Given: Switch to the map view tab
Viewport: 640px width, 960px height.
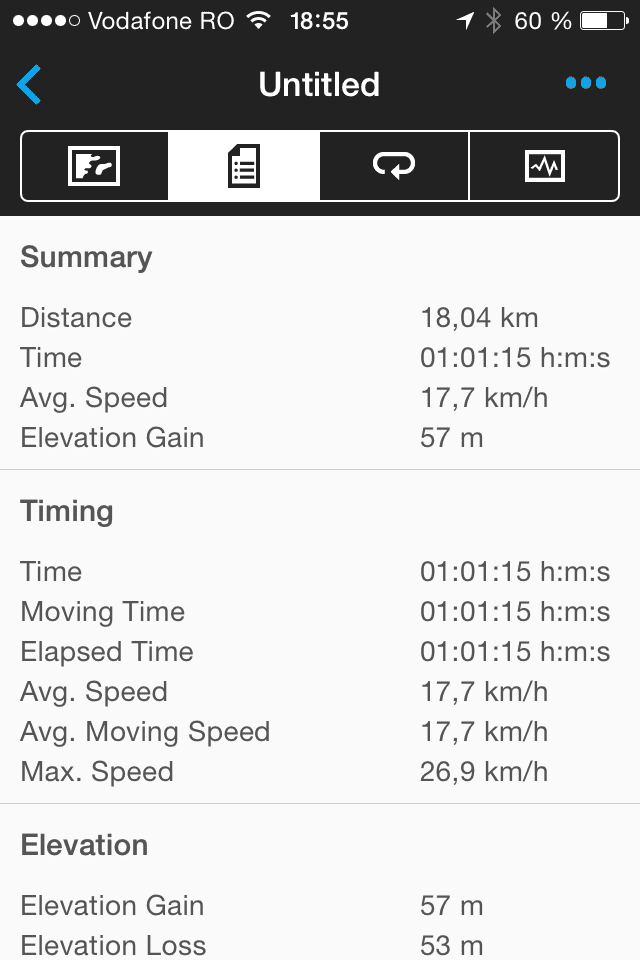Looking at the screenshot, I should pos(94,166).
